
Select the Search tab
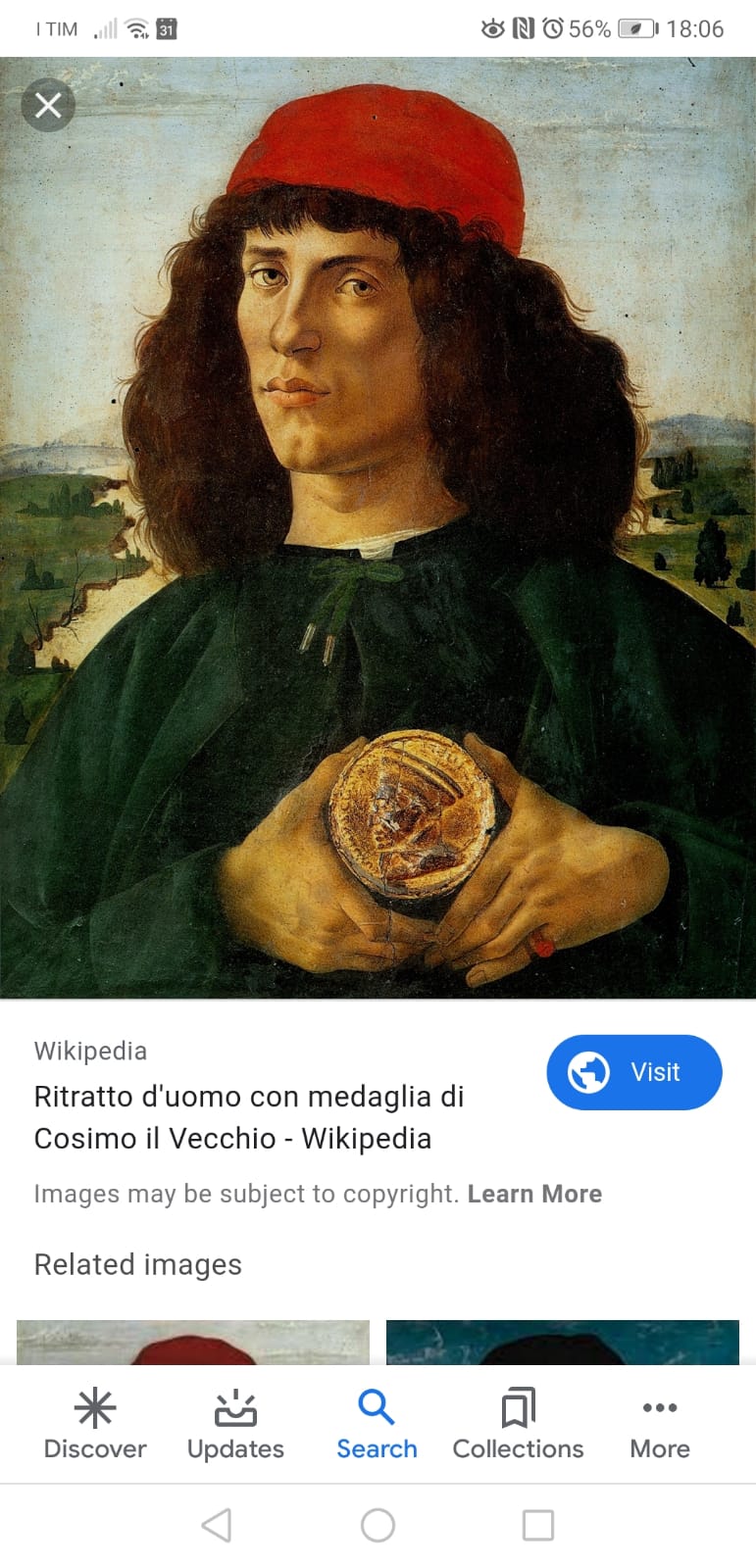tap(377, 1424)
